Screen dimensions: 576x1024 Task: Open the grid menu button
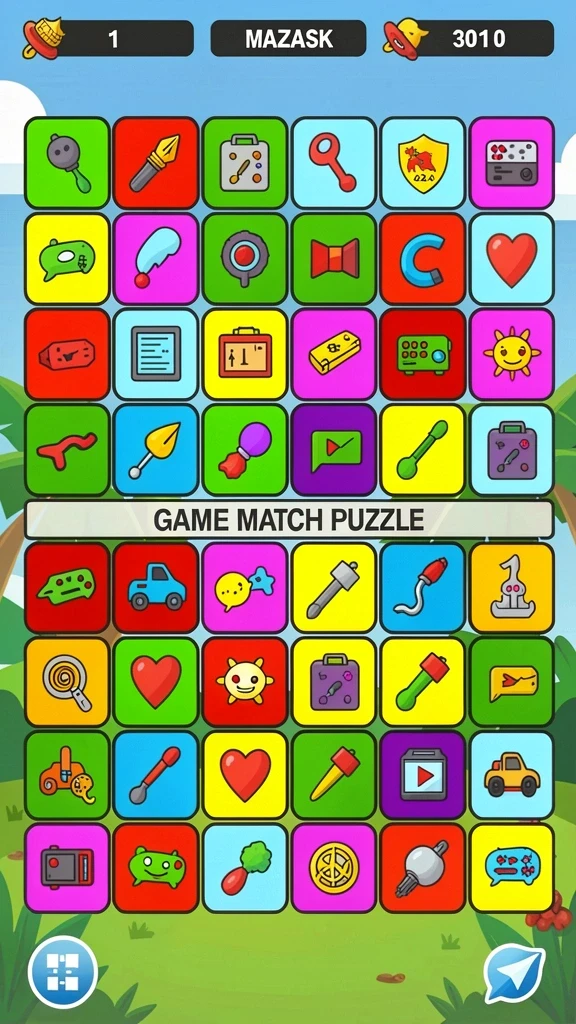pos(63,972)
